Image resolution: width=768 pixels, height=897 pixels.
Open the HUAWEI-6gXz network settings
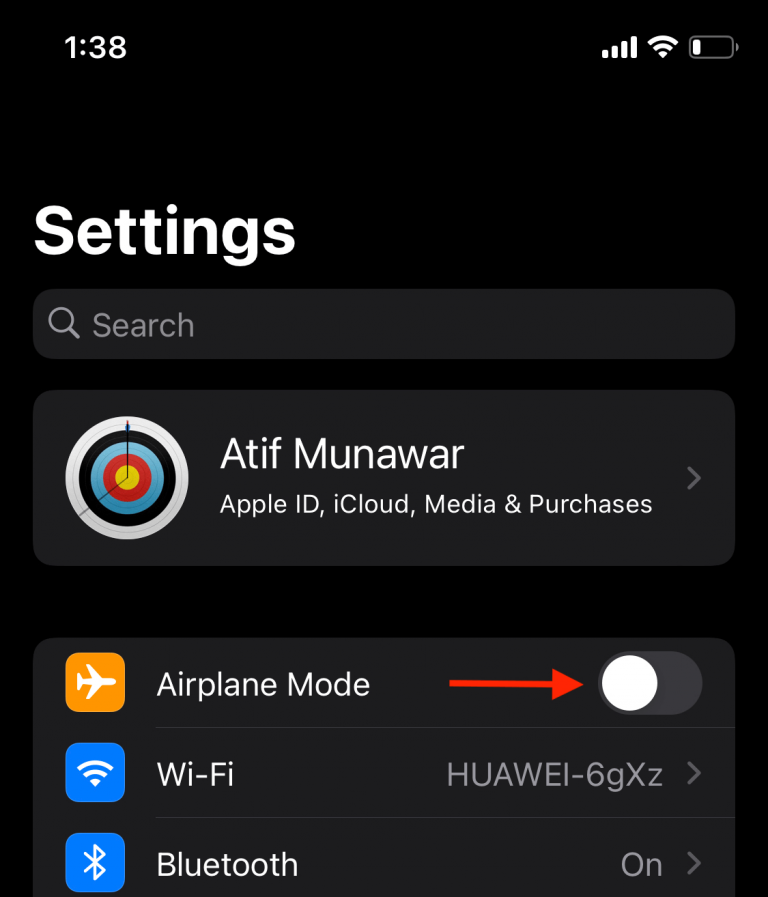555,773
